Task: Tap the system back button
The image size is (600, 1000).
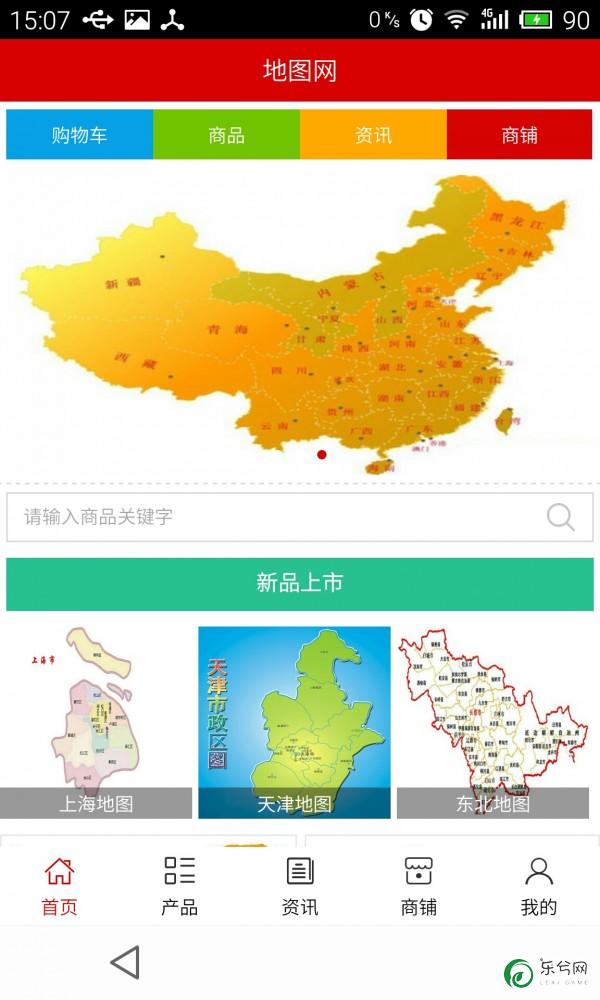Action: click(124, 963)
